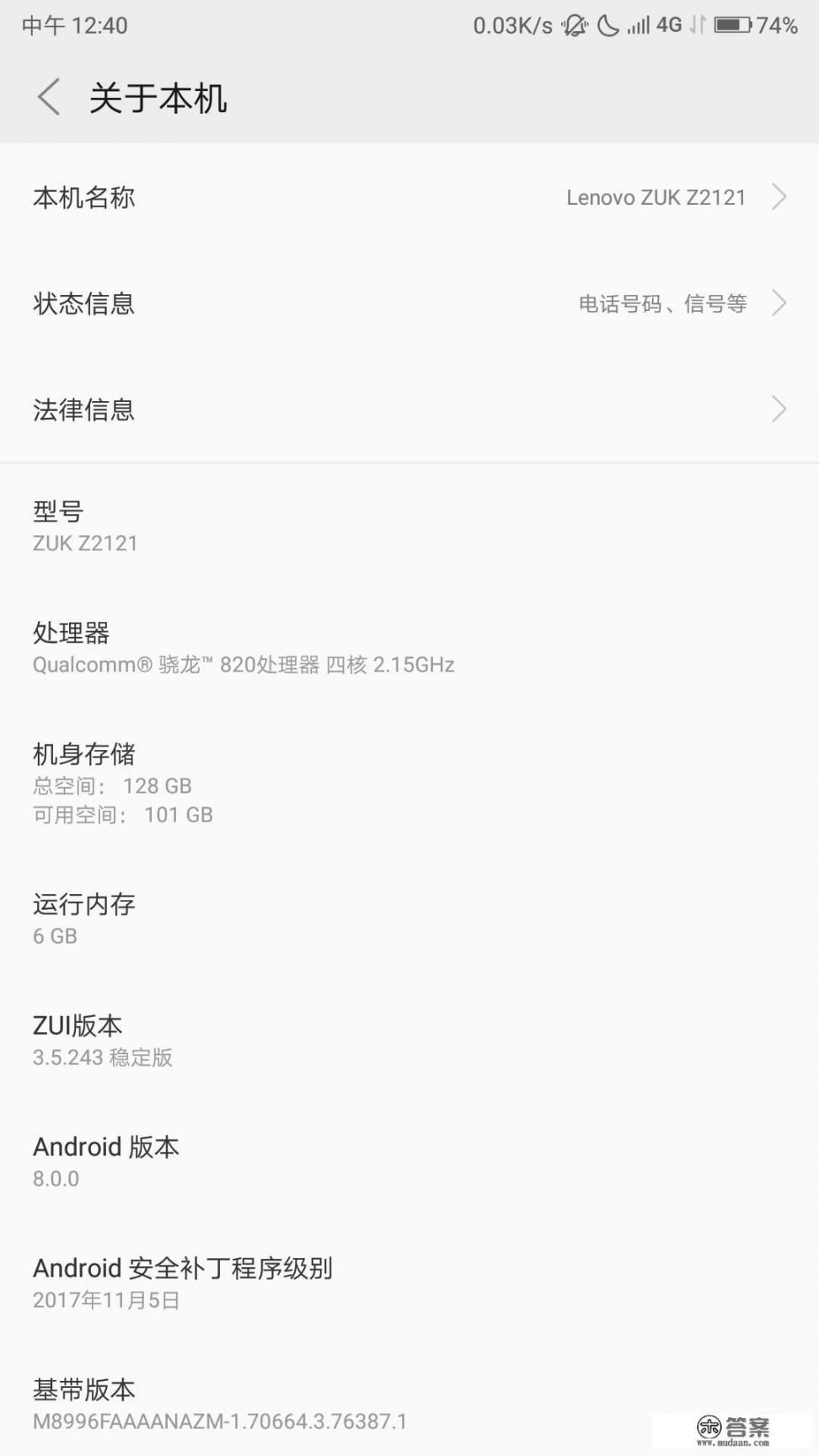Open 本机名称 via its right chevron
Viewport: 819px width, 1456px height.
[x=779, y=197]
